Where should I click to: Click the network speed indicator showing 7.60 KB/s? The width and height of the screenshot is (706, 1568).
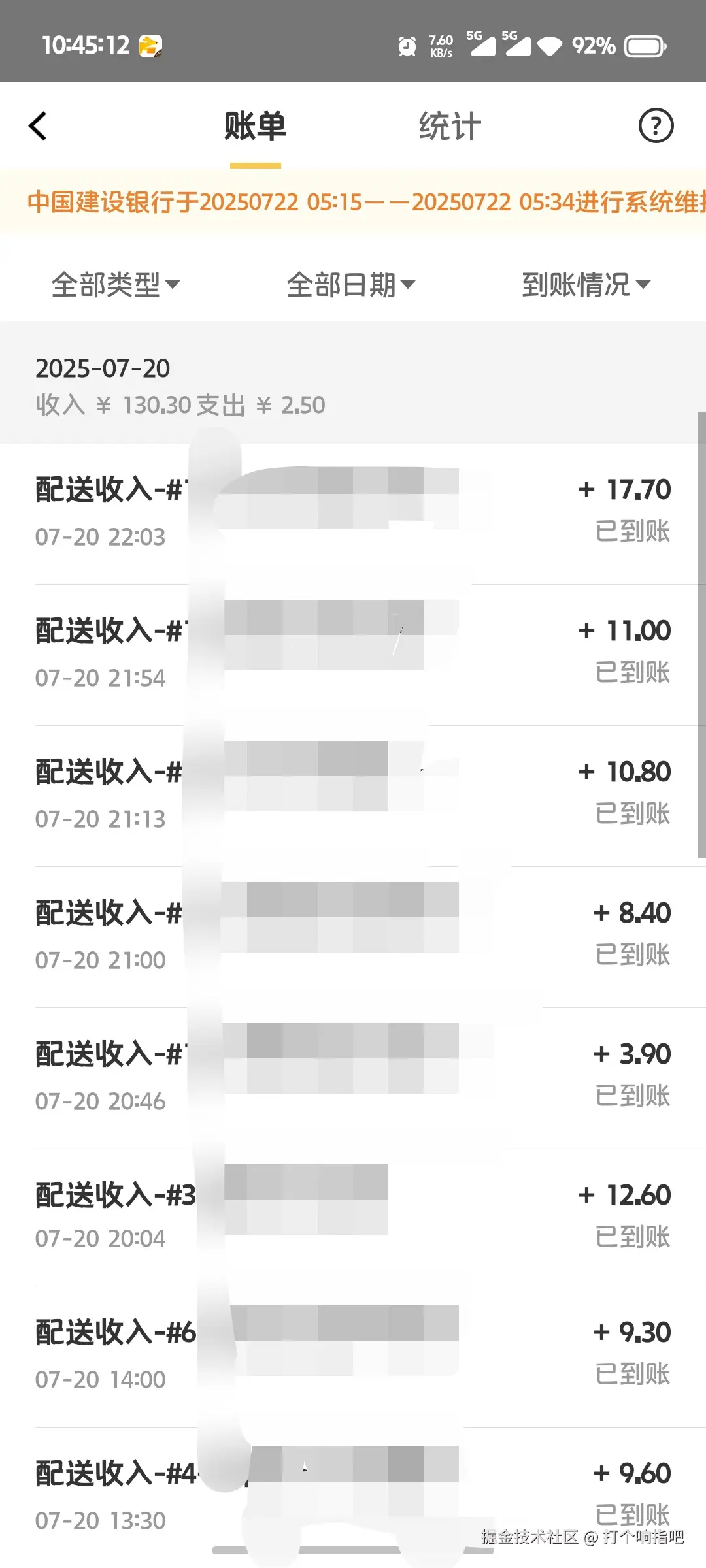coord(441,44)
